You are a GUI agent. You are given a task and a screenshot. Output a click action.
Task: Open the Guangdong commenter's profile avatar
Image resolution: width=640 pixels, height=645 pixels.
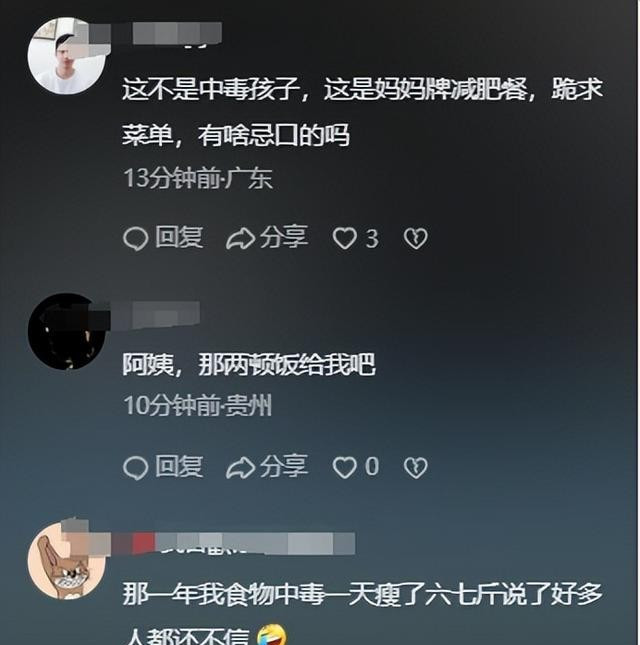[65, 55]
